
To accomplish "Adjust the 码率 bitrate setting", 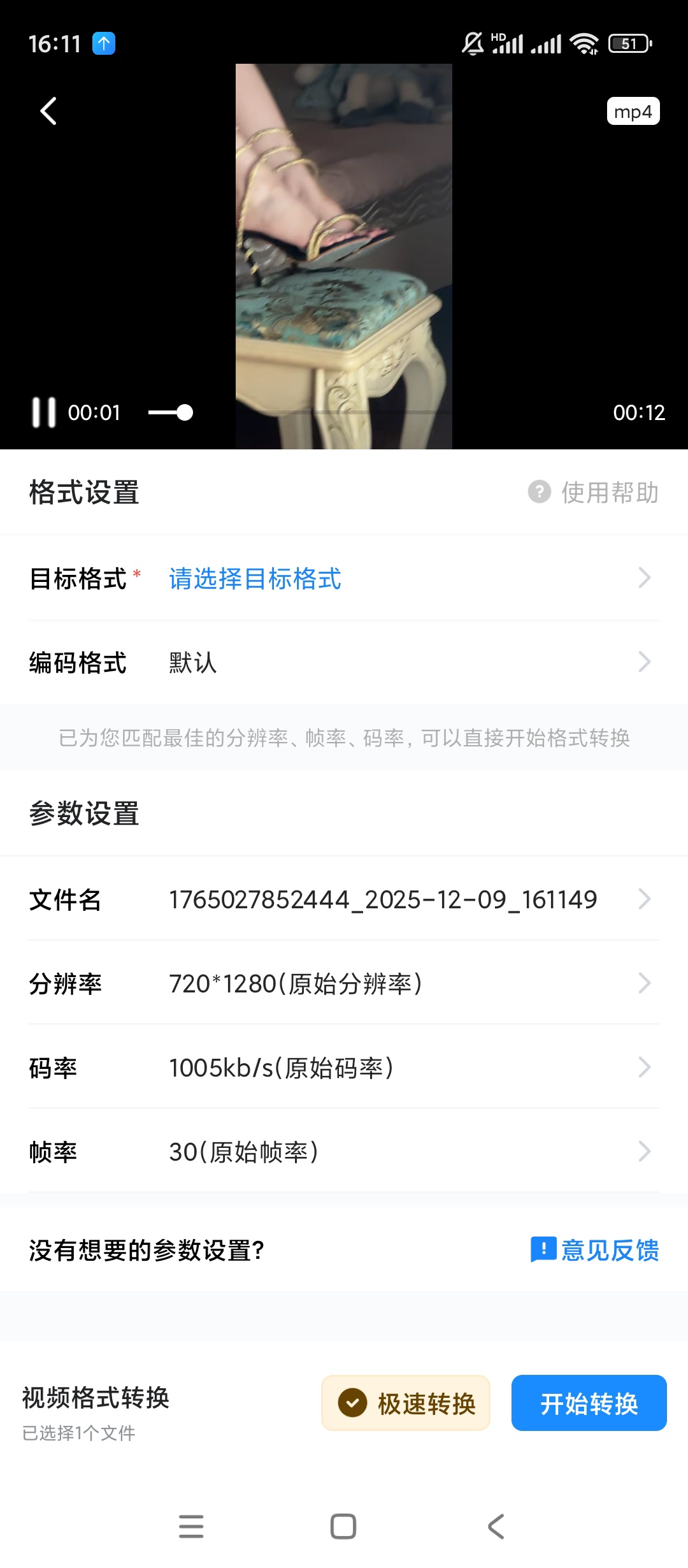I will pyautogui.click(x=344, y=1068).
